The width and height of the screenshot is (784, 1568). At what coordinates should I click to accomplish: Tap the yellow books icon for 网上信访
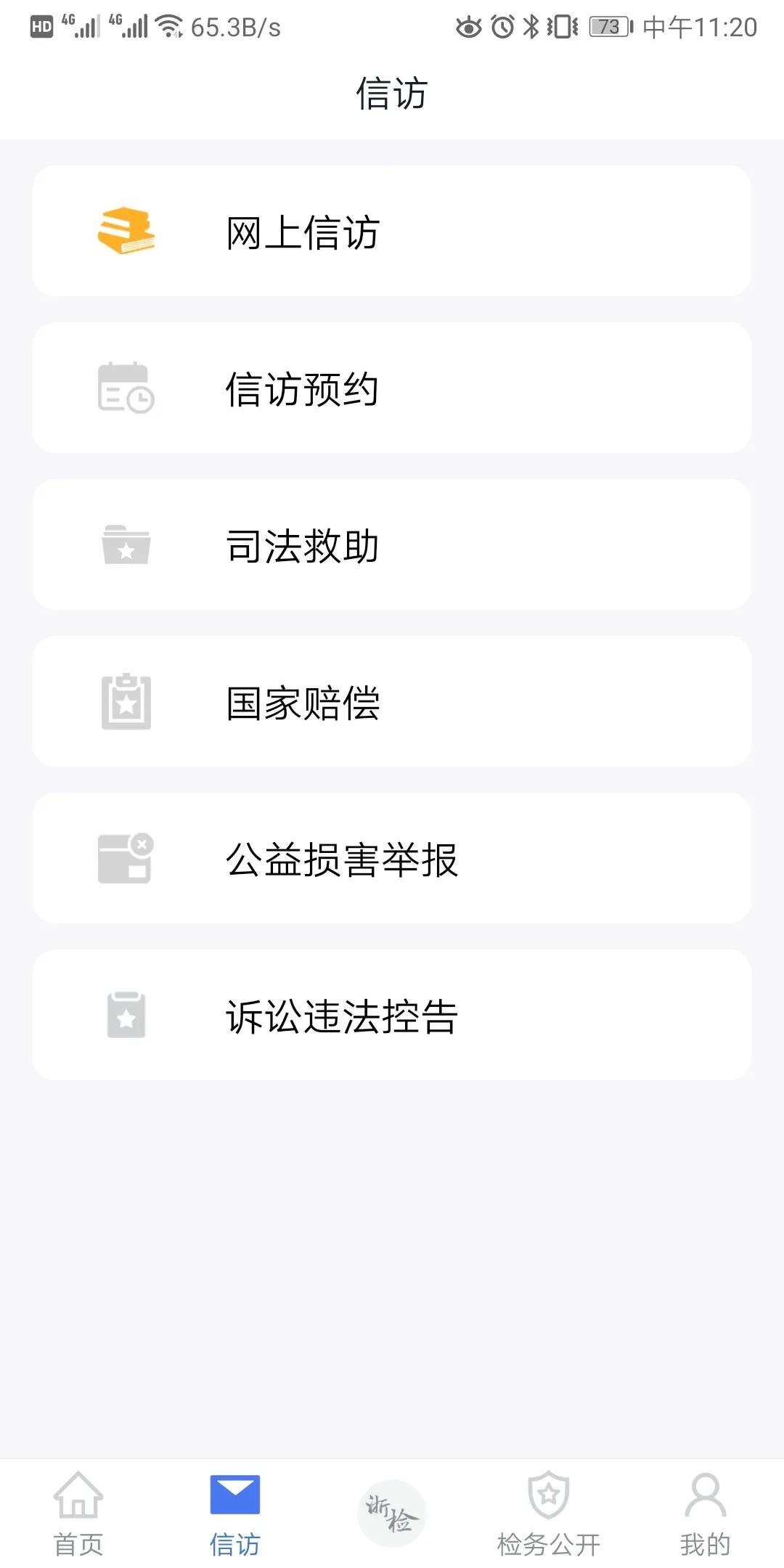point(125,231)
